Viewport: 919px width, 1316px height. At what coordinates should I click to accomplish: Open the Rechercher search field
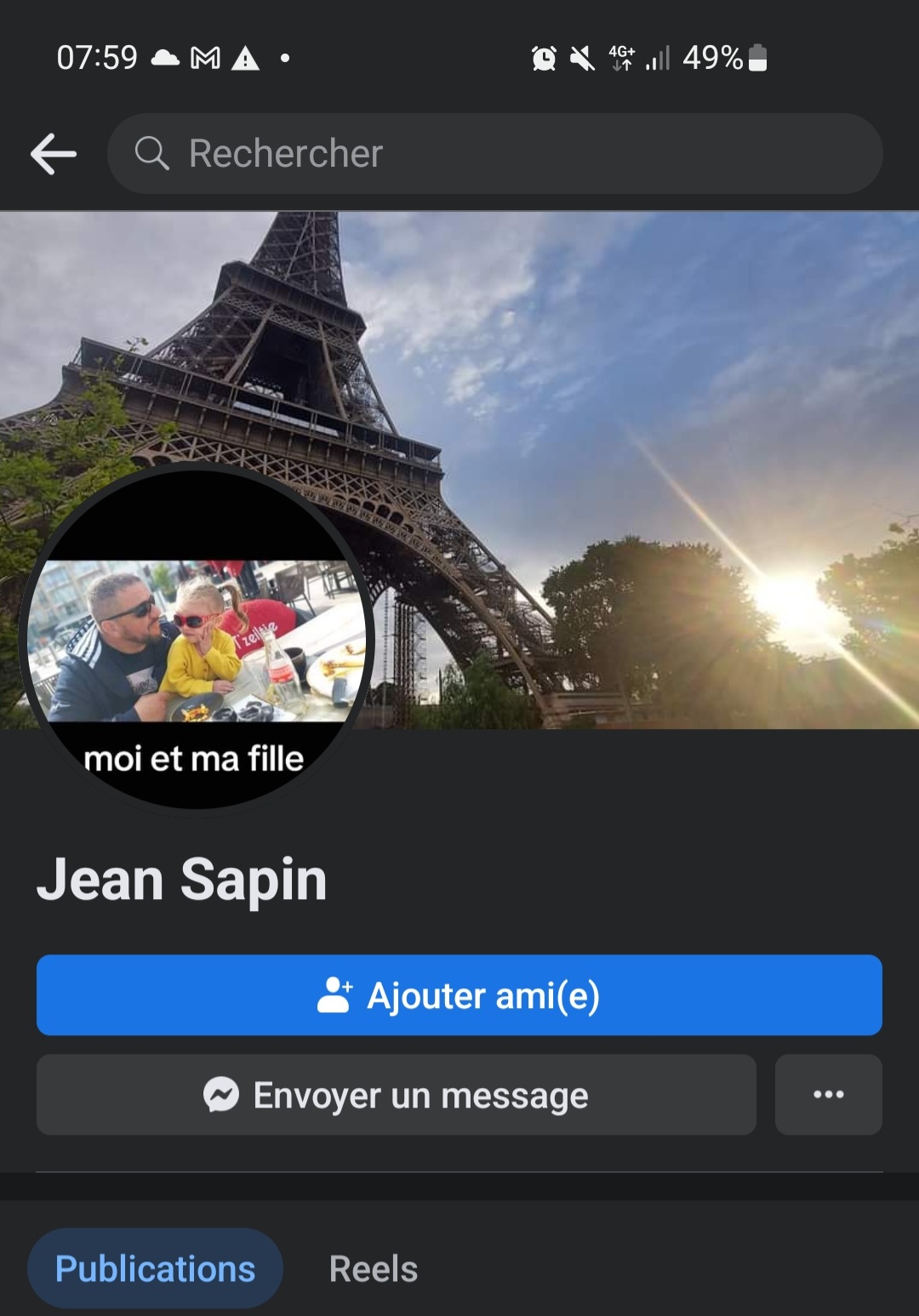[494, 154]
